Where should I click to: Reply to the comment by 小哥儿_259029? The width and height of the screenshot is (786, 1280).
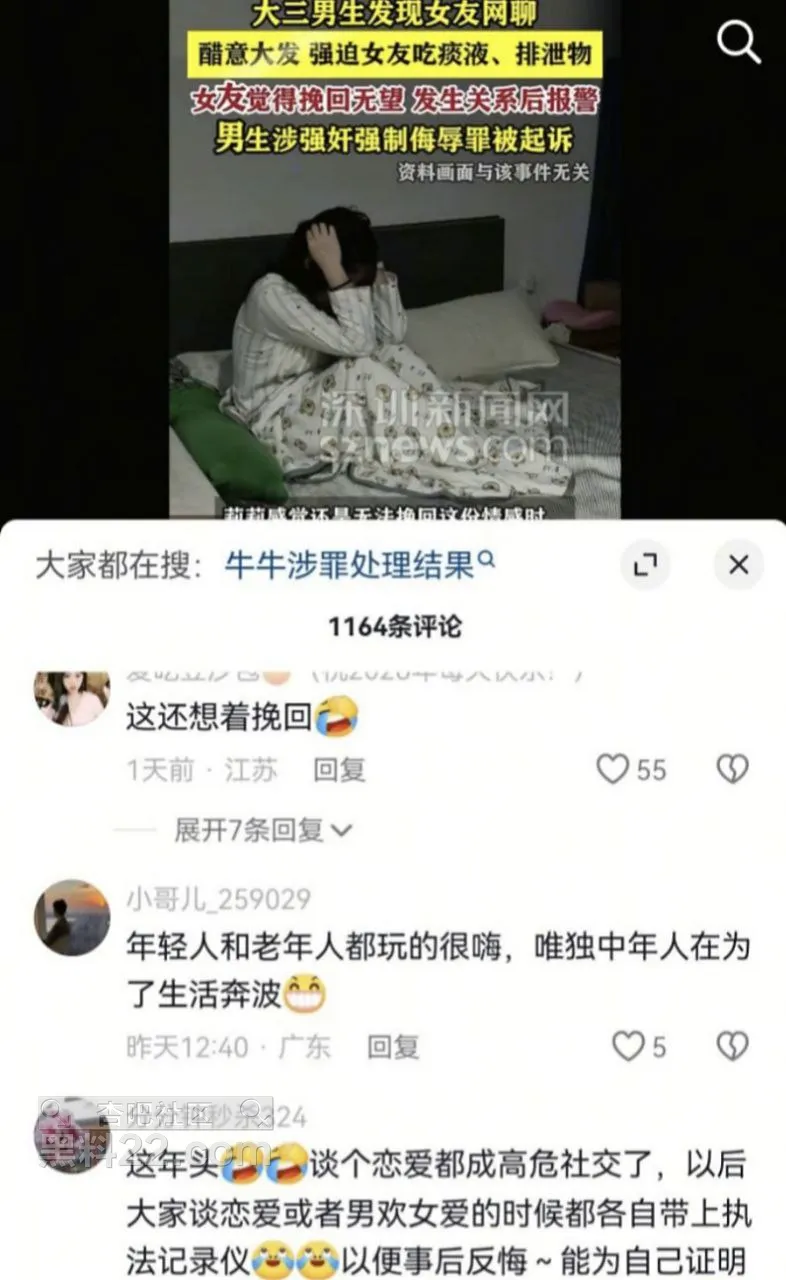click(392, 1047)
